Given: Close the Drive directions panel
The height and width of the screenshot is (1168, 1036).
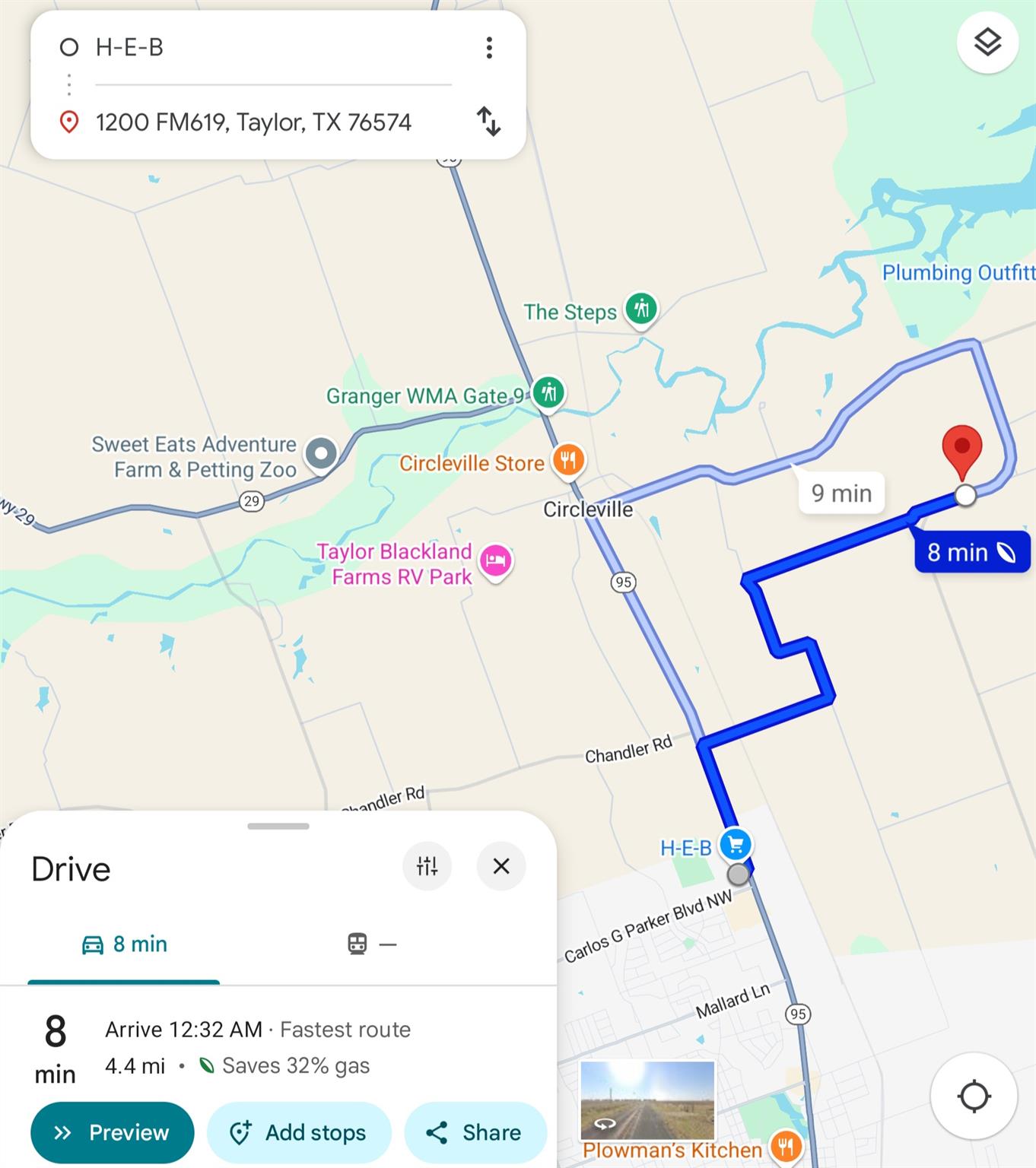Looking at the screenshot, I should click(x=501, y=866).
